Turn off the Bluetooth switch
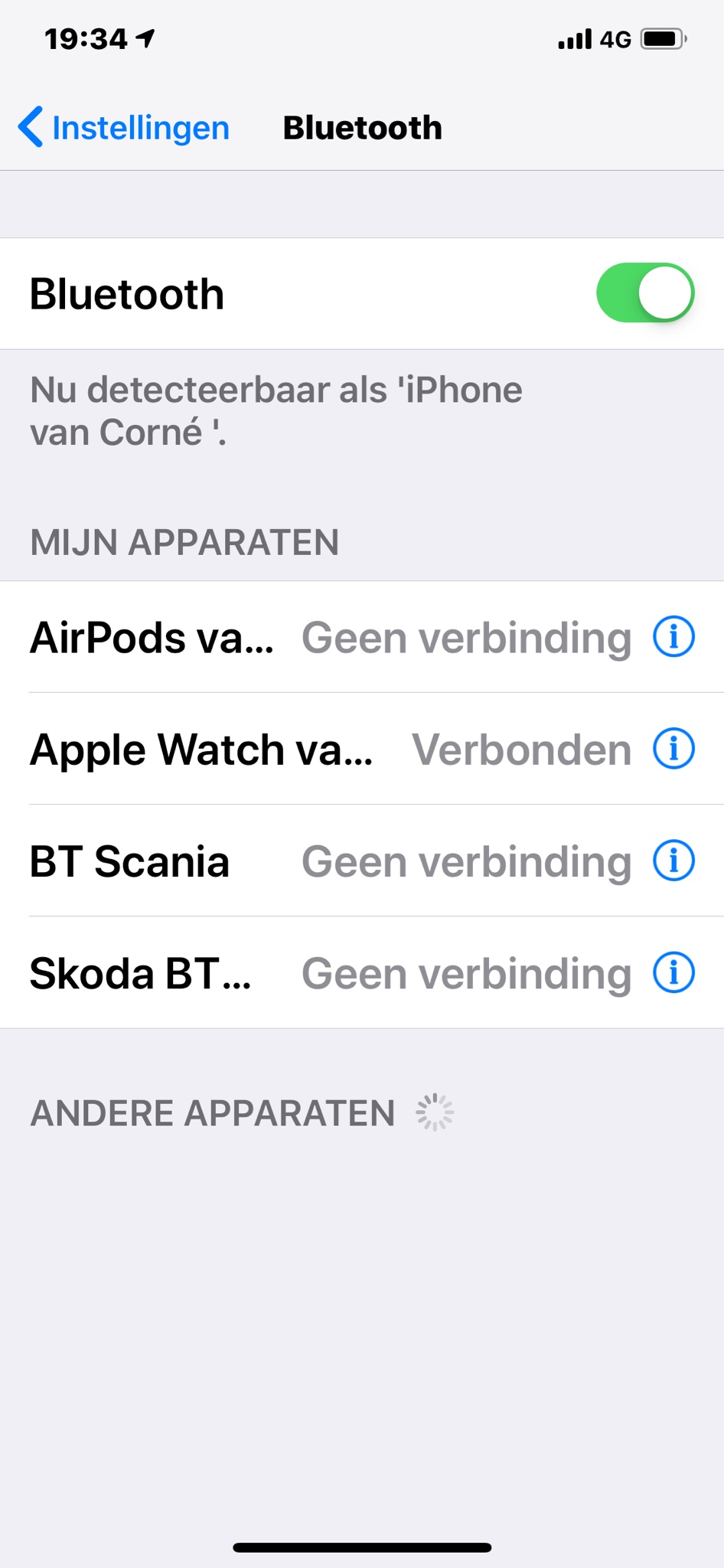This screenshot has width=724, height=1568. [x=644, y=293]
